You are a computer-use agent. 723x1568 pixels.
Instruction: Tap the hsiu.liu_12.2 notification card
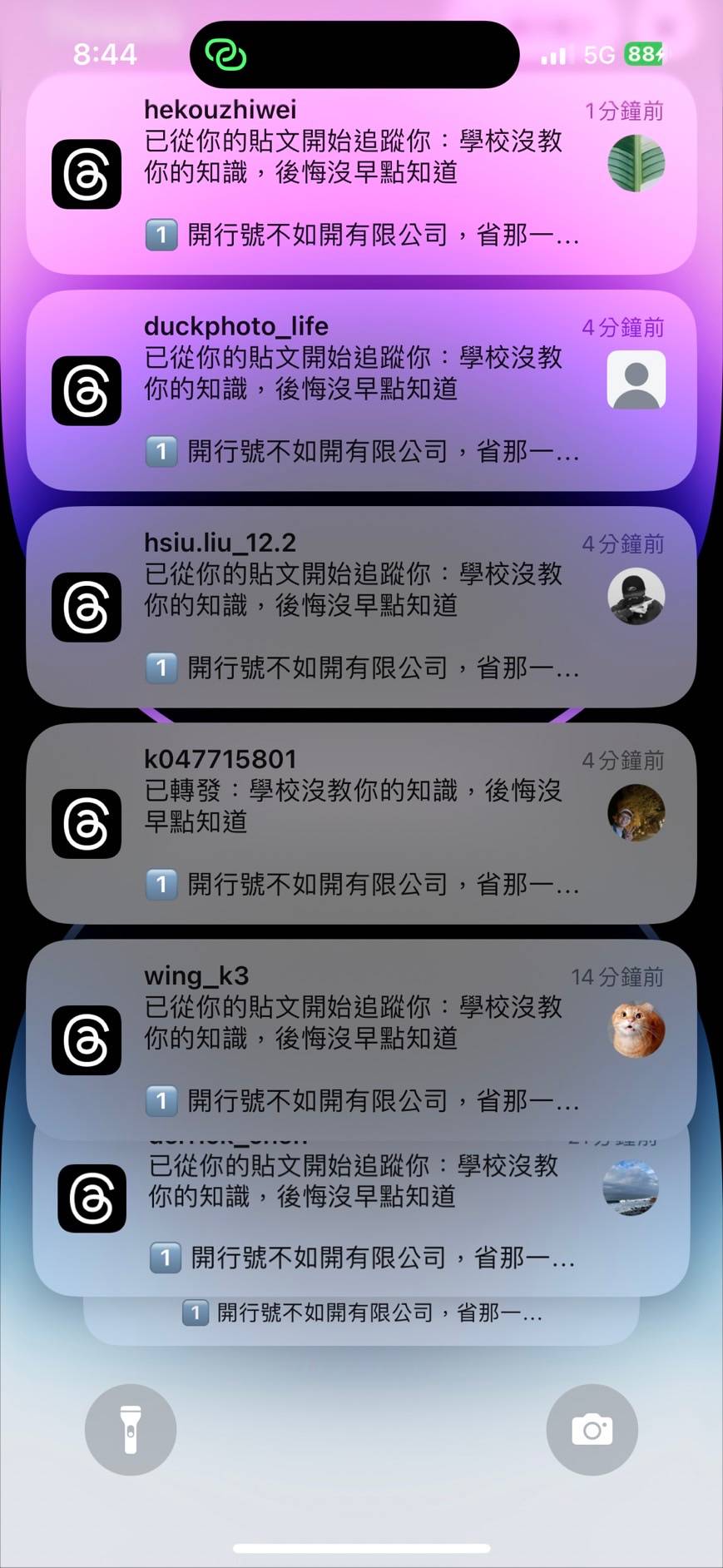click(361, 607)
